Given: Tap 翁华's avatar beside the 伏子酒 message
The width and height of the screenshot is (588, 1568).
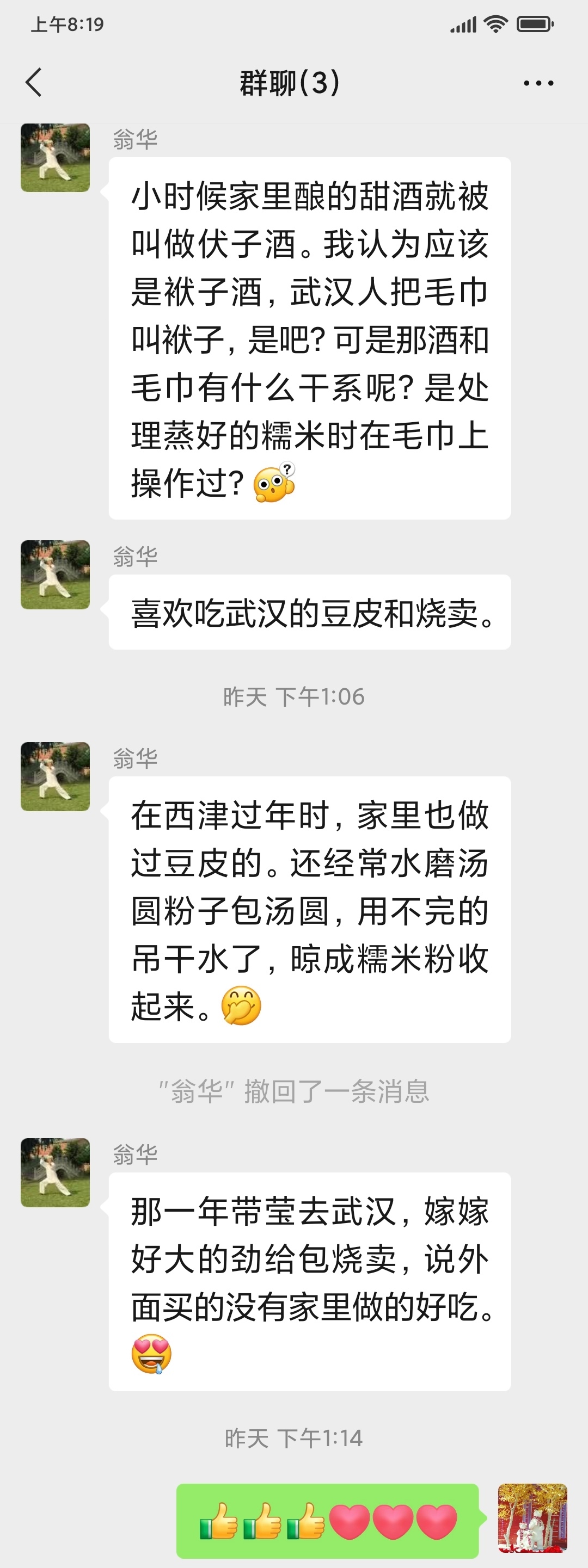Looking at the screenshot, I should point(56,158).
